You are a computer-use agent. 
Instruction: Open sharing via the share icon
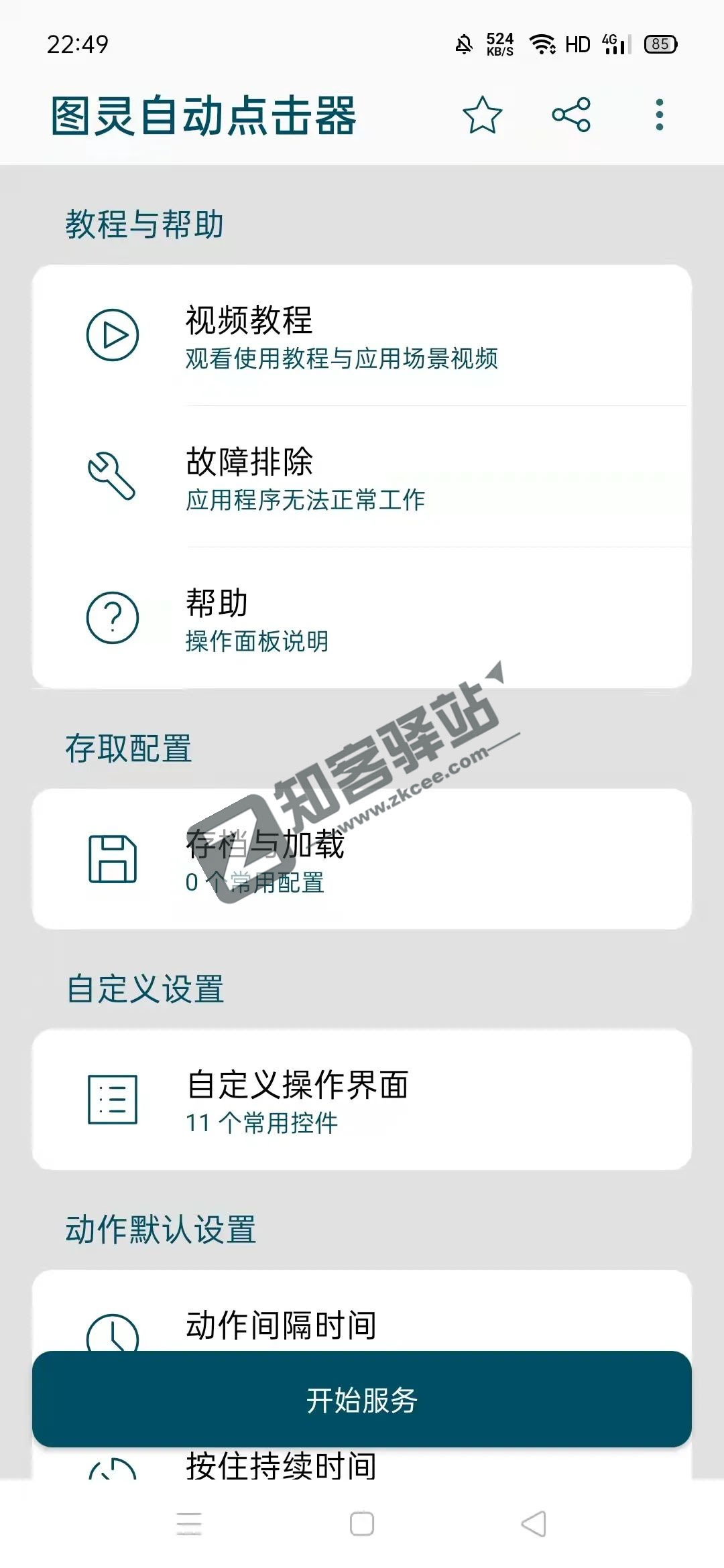pos(570,115)
